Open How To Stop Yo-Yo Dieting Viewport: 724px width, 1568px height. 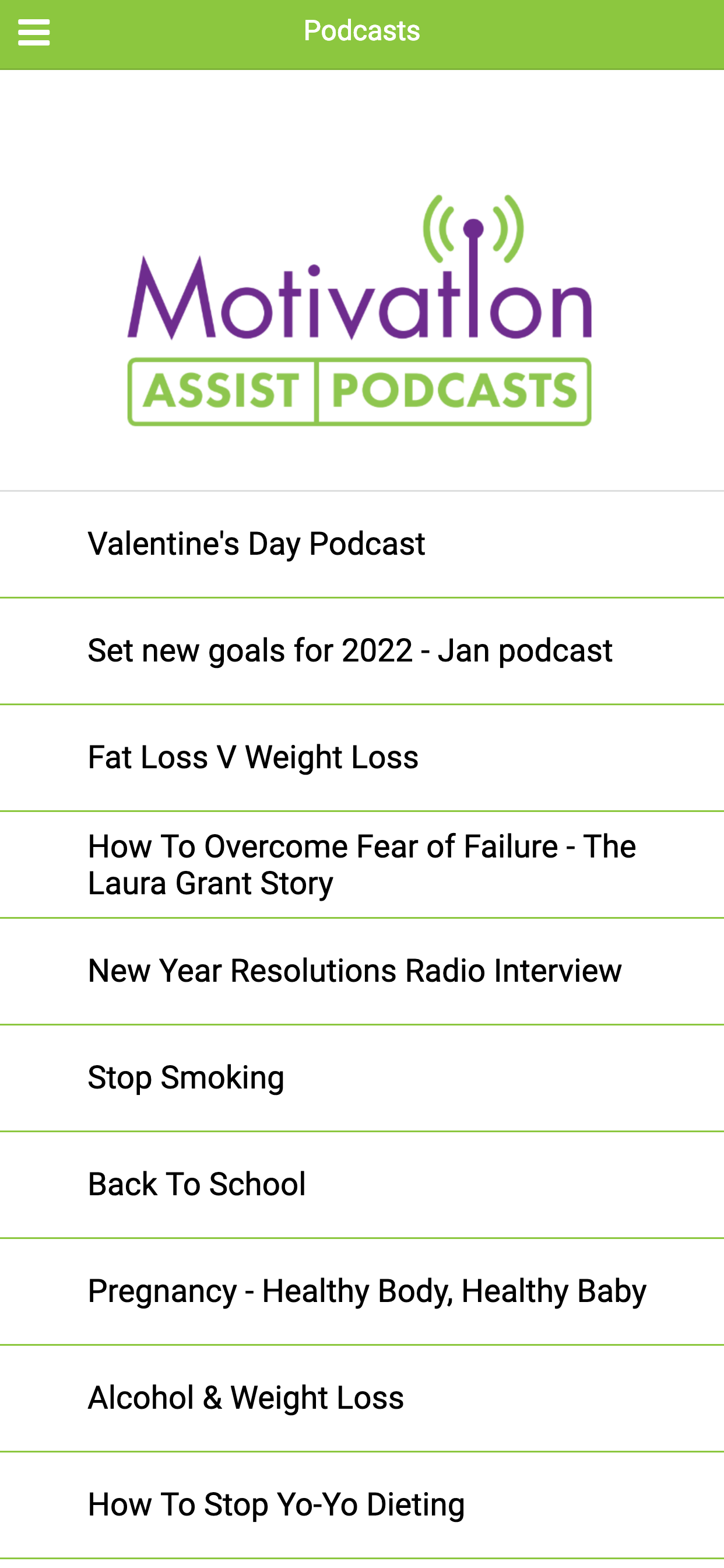click(362, 1504)
